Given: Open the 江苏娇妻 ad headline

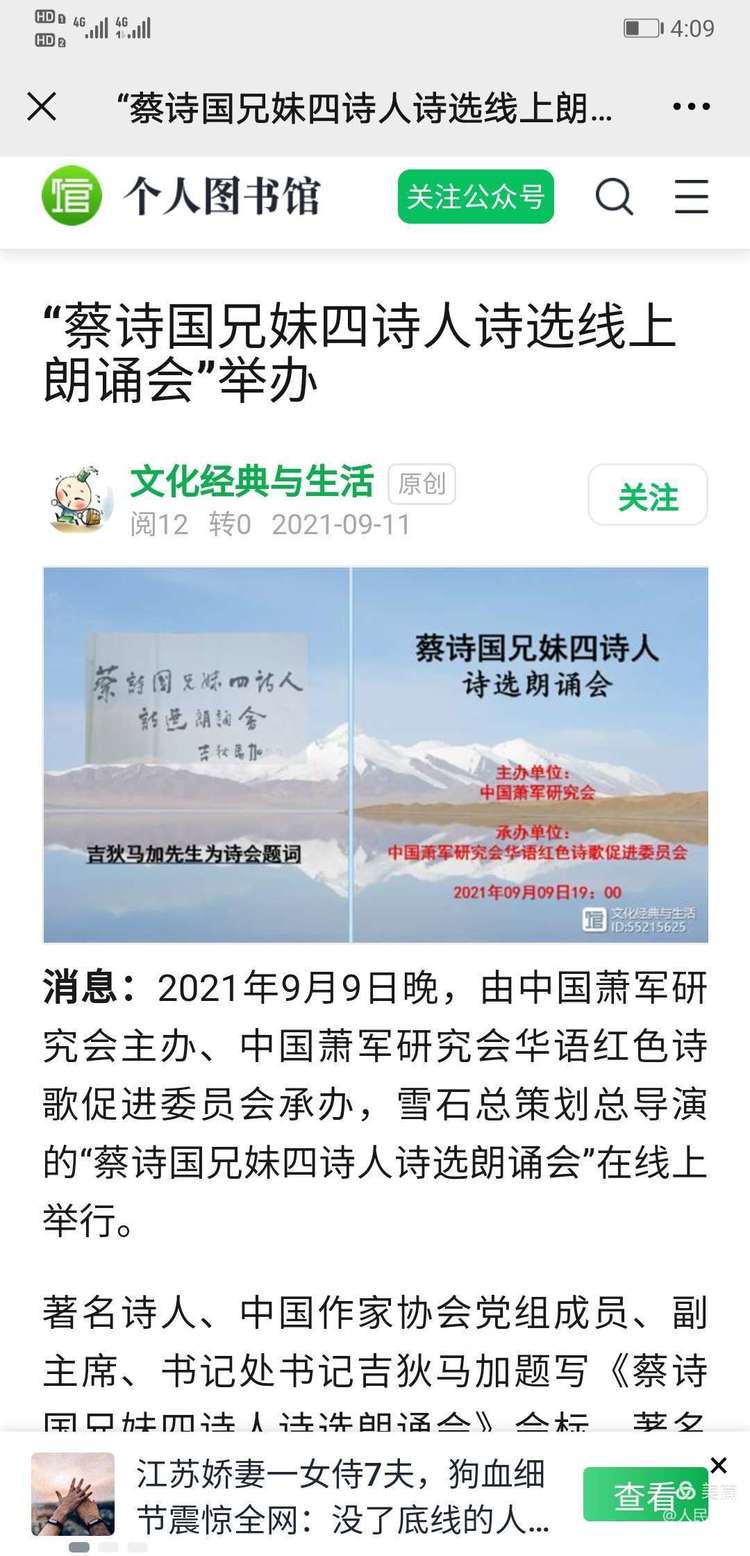Looking at the screenshot, I should click(341, 1495).
